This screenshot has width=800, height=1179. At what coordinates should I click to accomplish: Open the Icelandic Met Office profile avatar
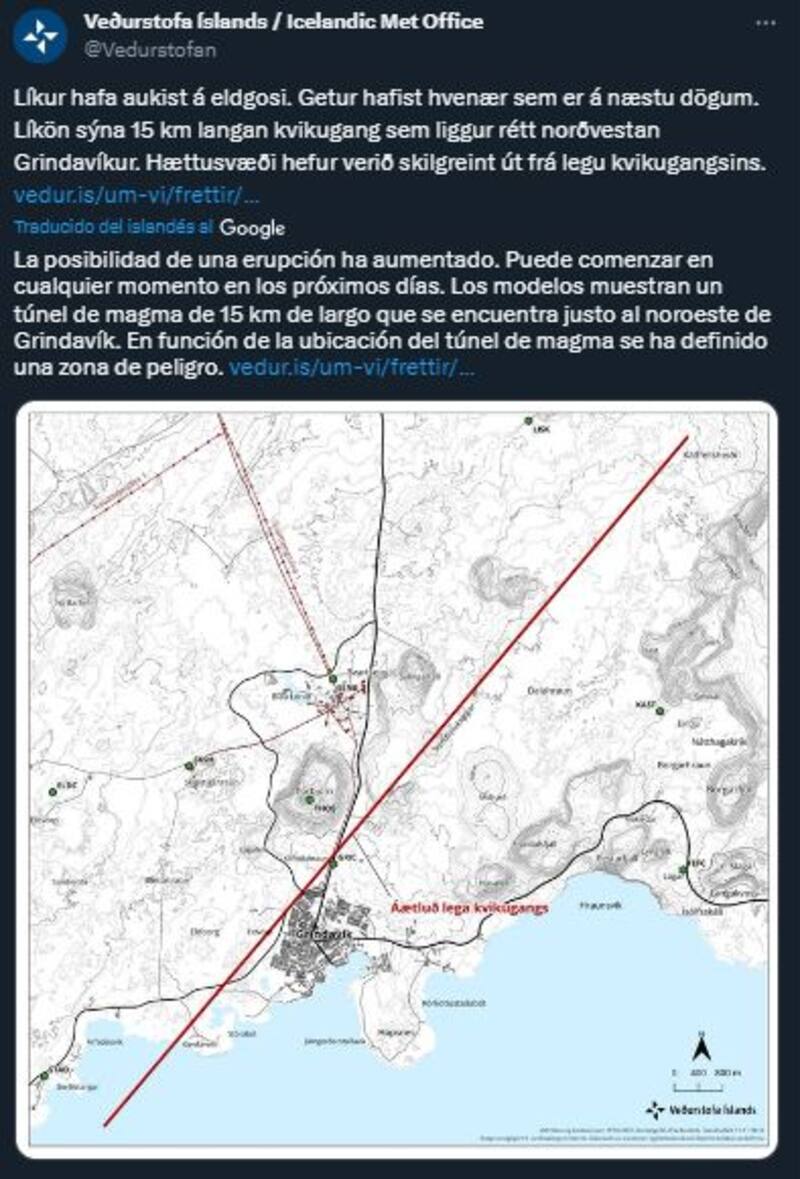pos(41,36)
